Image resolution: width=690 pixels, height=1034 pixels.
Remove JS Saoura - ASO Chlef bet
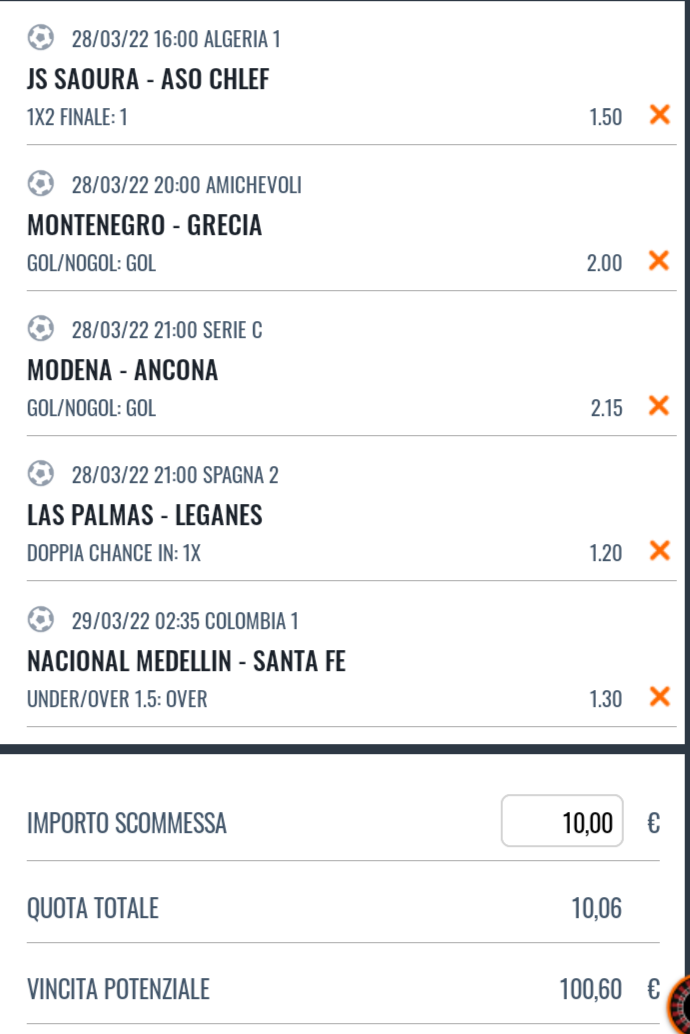click(659, 115)
